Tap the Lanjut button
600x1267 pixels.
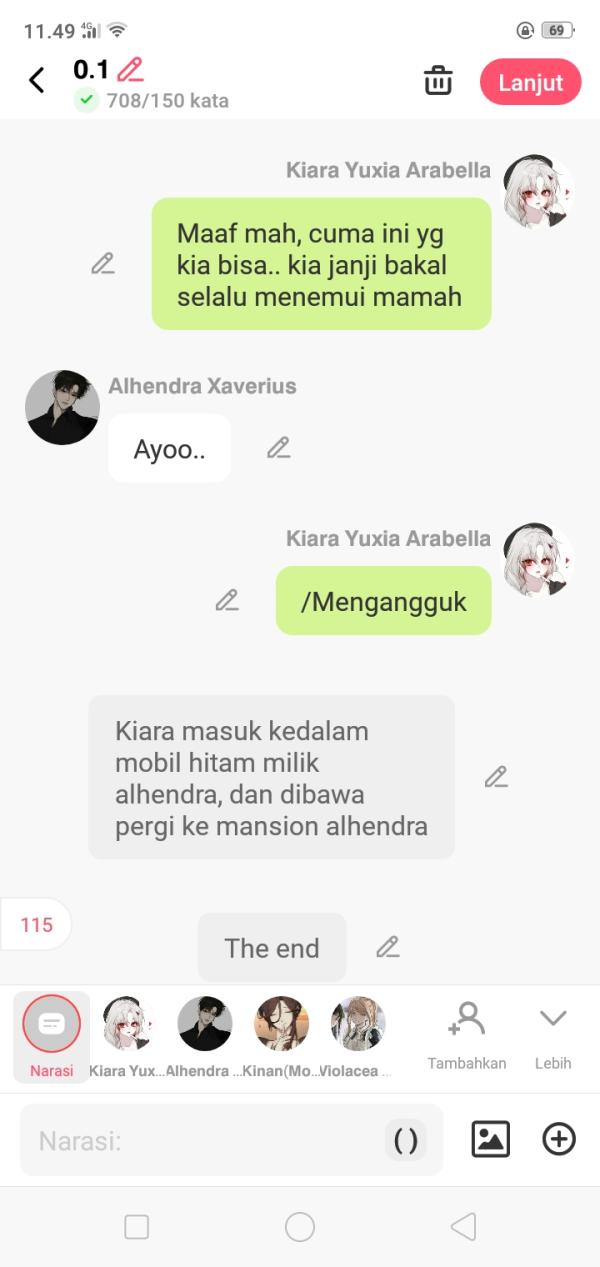tap(530, 82)
